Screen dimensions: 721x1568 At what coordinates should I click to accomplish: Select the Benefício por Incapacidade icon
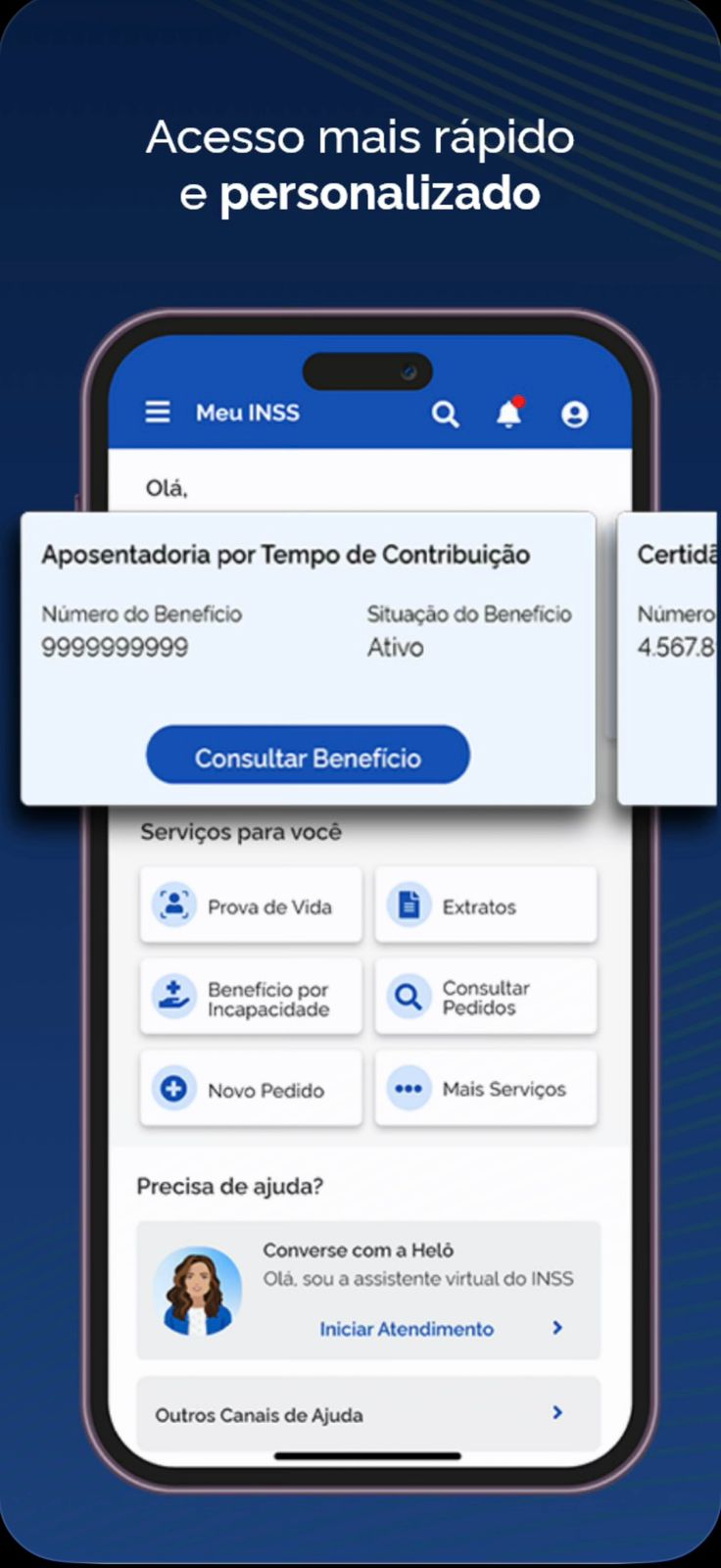pos(172,997)
